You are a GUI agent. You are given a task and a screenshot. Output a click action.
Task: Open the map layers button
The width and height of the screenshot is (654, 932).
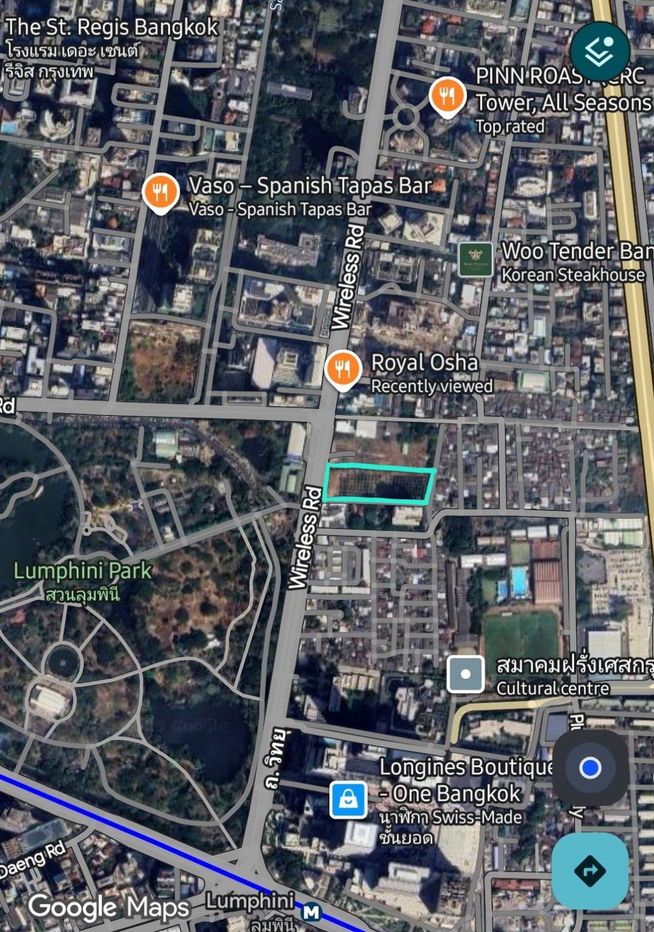click(x=601, y=50)
